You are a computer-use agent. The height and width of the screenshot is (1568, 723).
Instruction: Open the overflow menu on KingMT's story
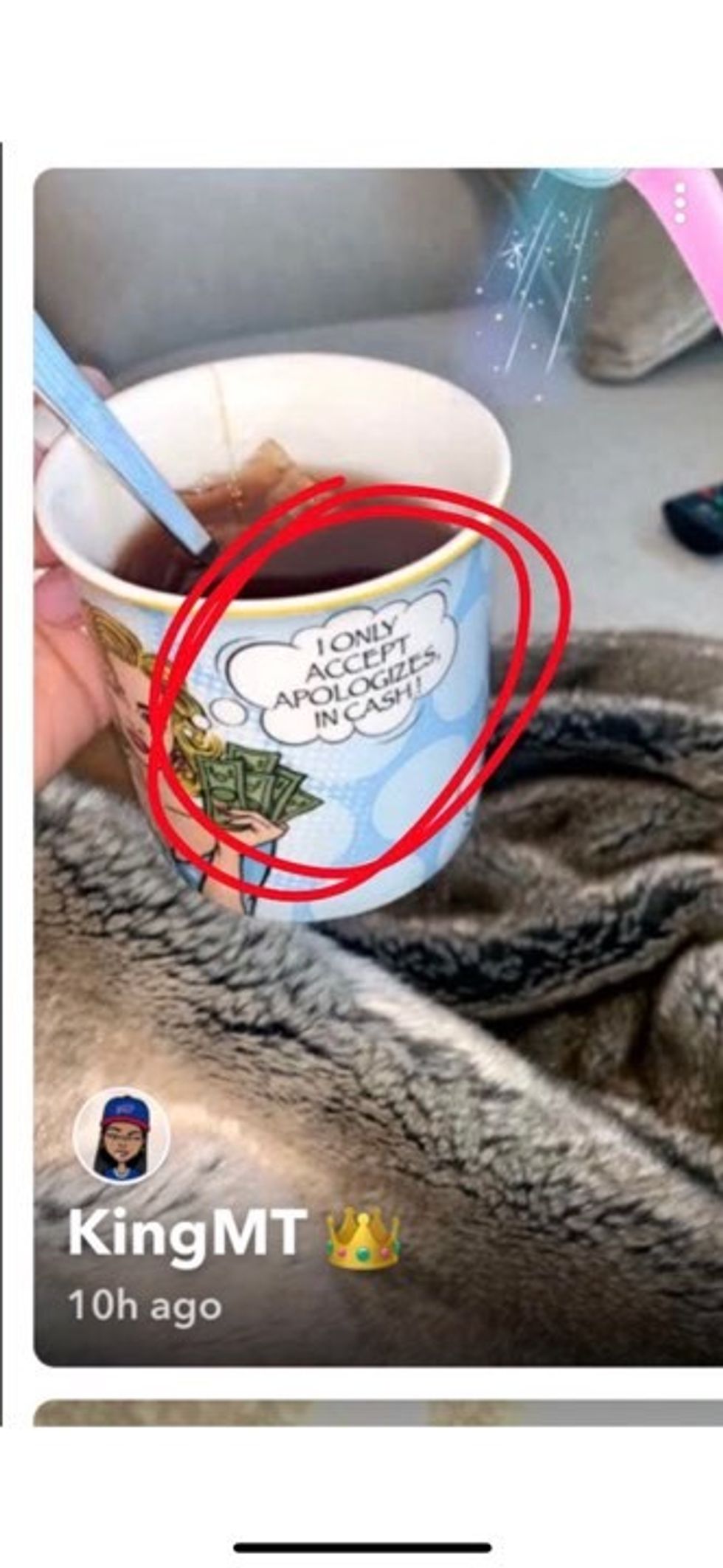pos(680,203)
